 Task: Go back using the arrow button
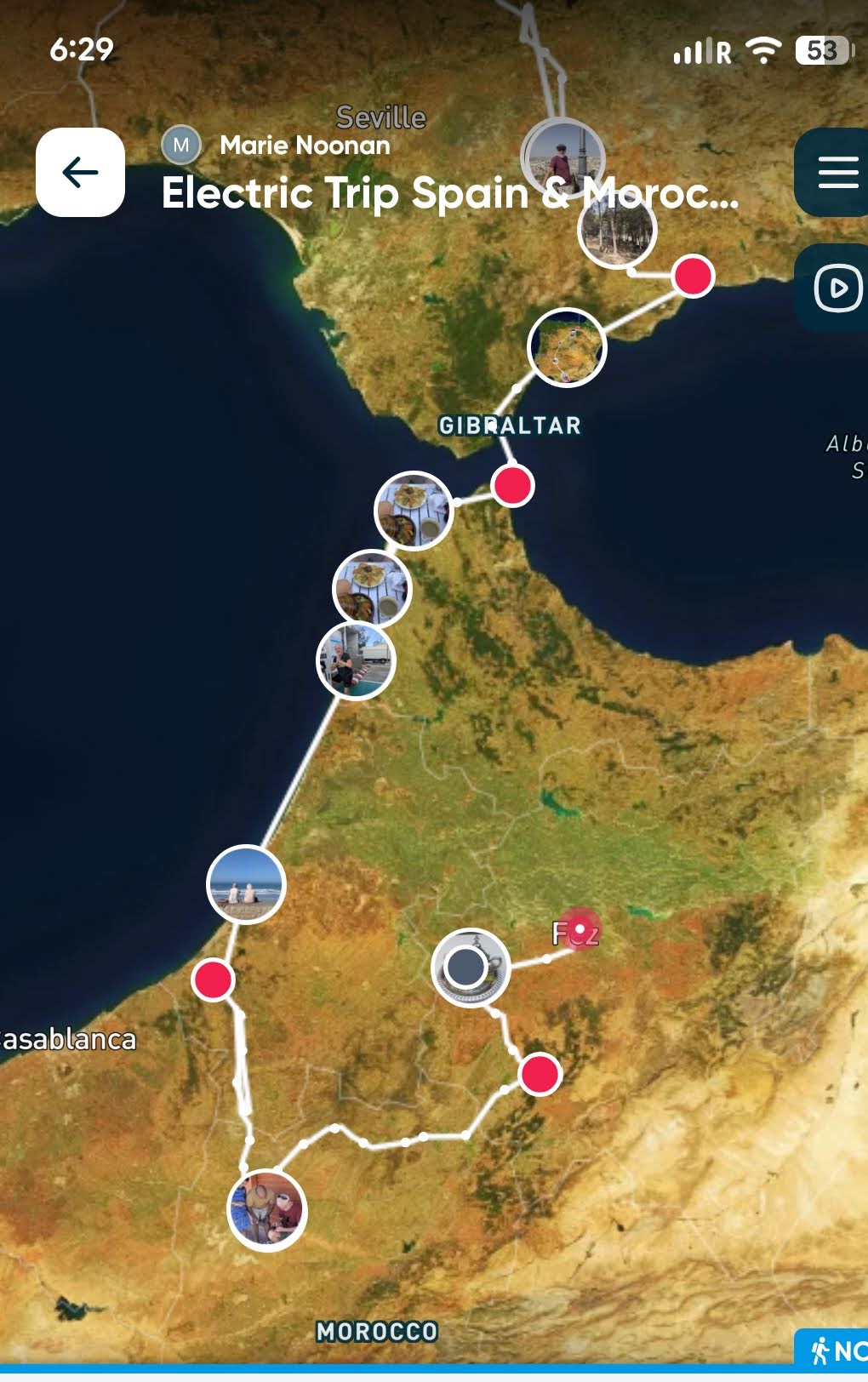tap(80, 172)
